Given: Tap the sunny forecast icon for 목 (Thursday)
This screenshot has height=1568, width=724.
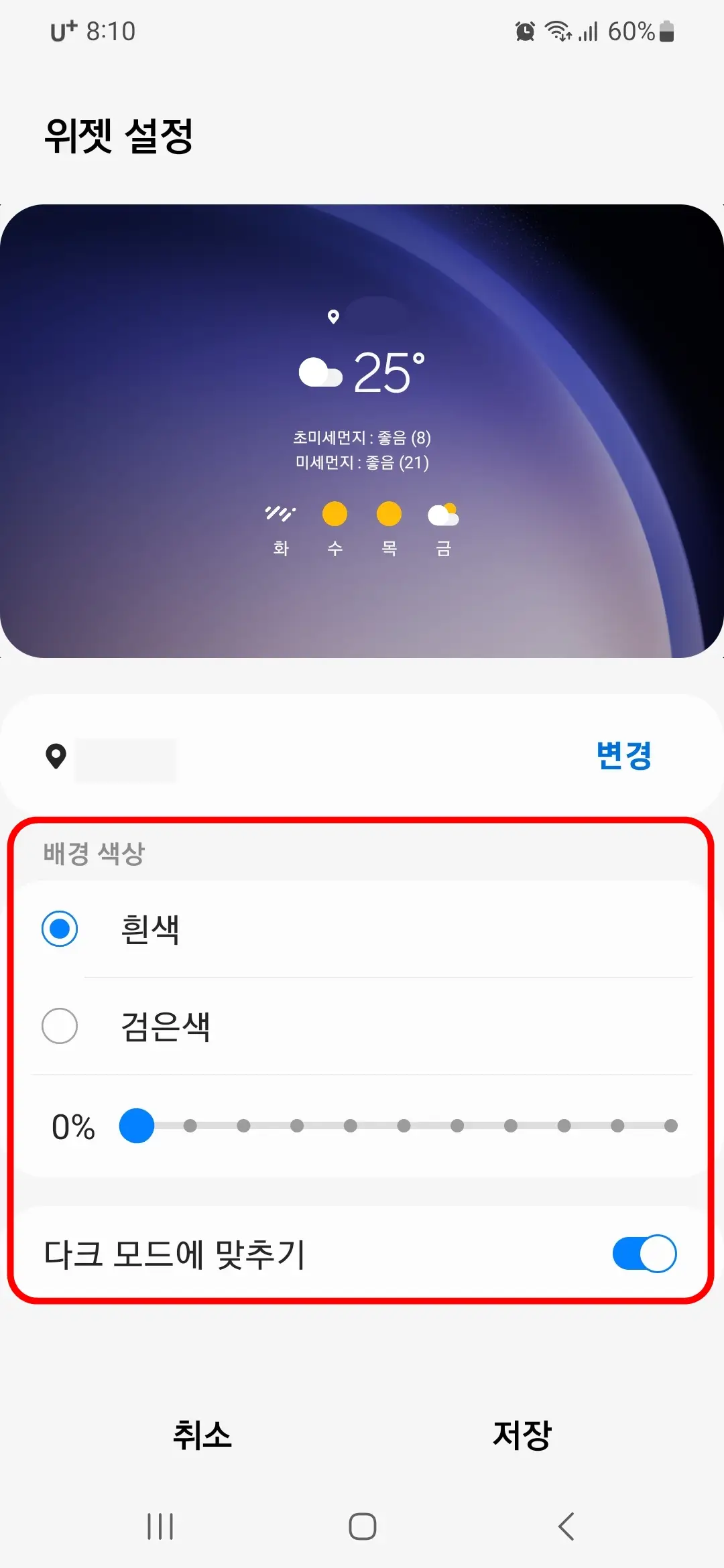Looking at the screenshot, I should [388, 515].
